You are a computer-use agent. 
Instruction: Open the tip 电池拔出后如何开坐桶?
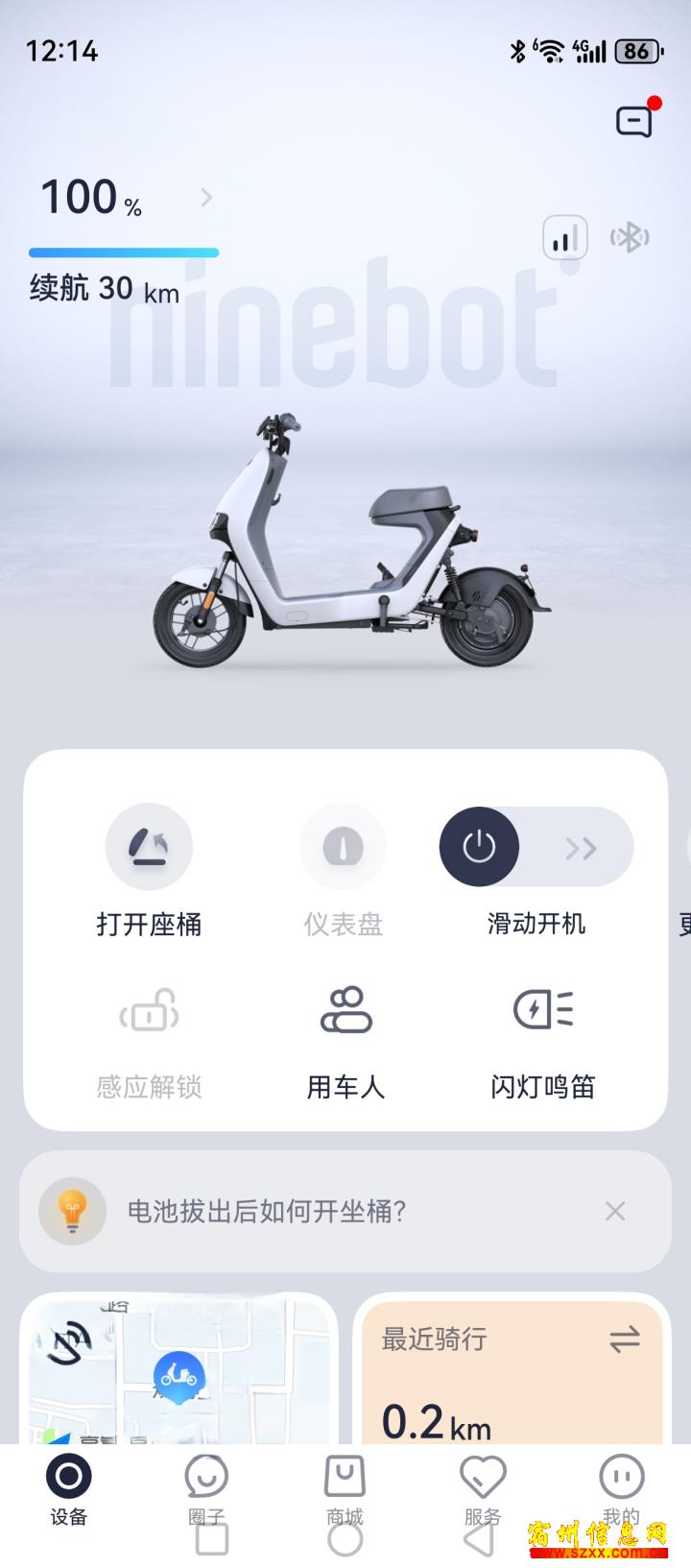tap(267, 1211)
